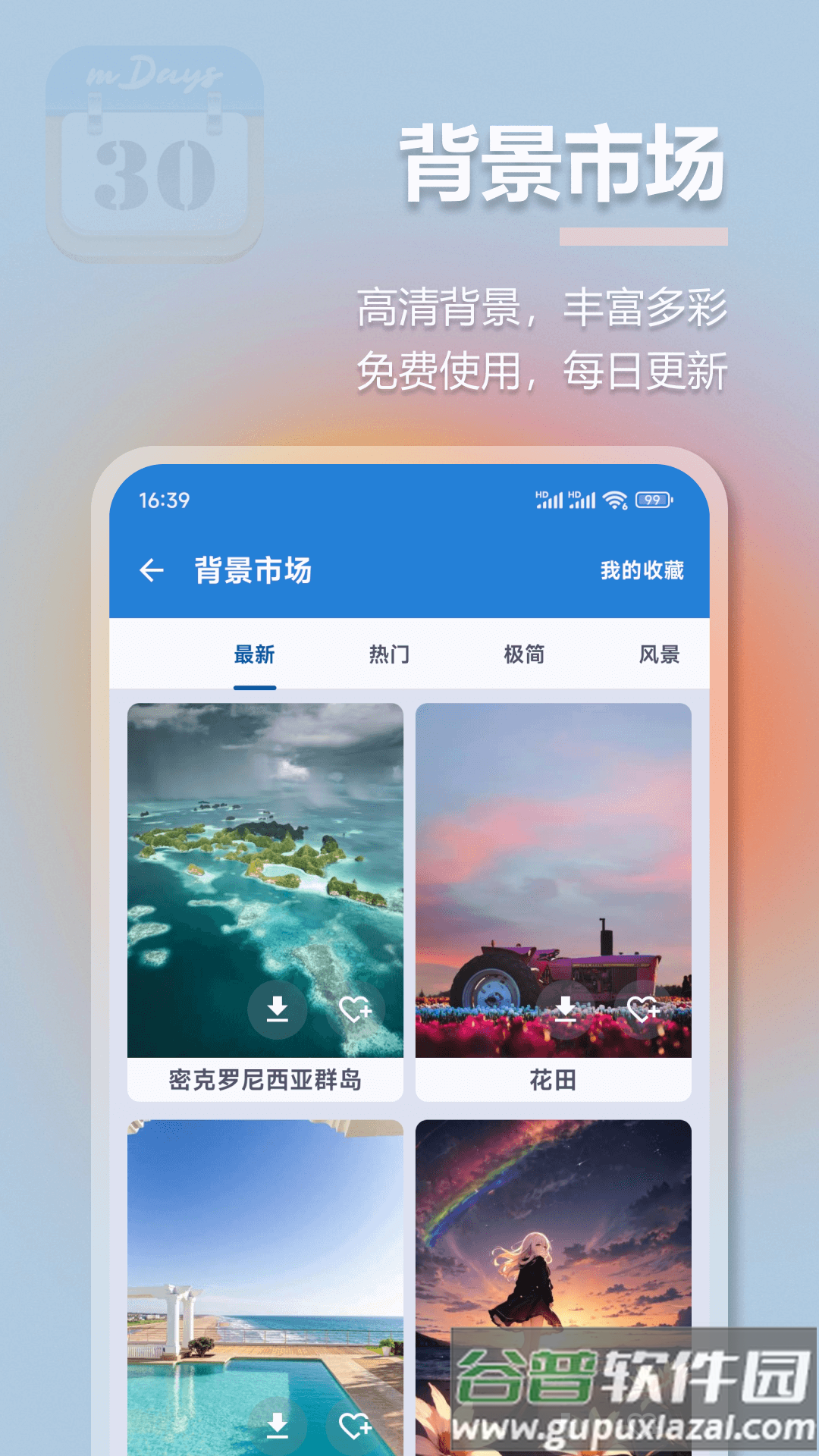This screenshot has width=819, height=1456.
Task: Tap the back arrow in the 背景市场 header
Action: pos(152,570)
